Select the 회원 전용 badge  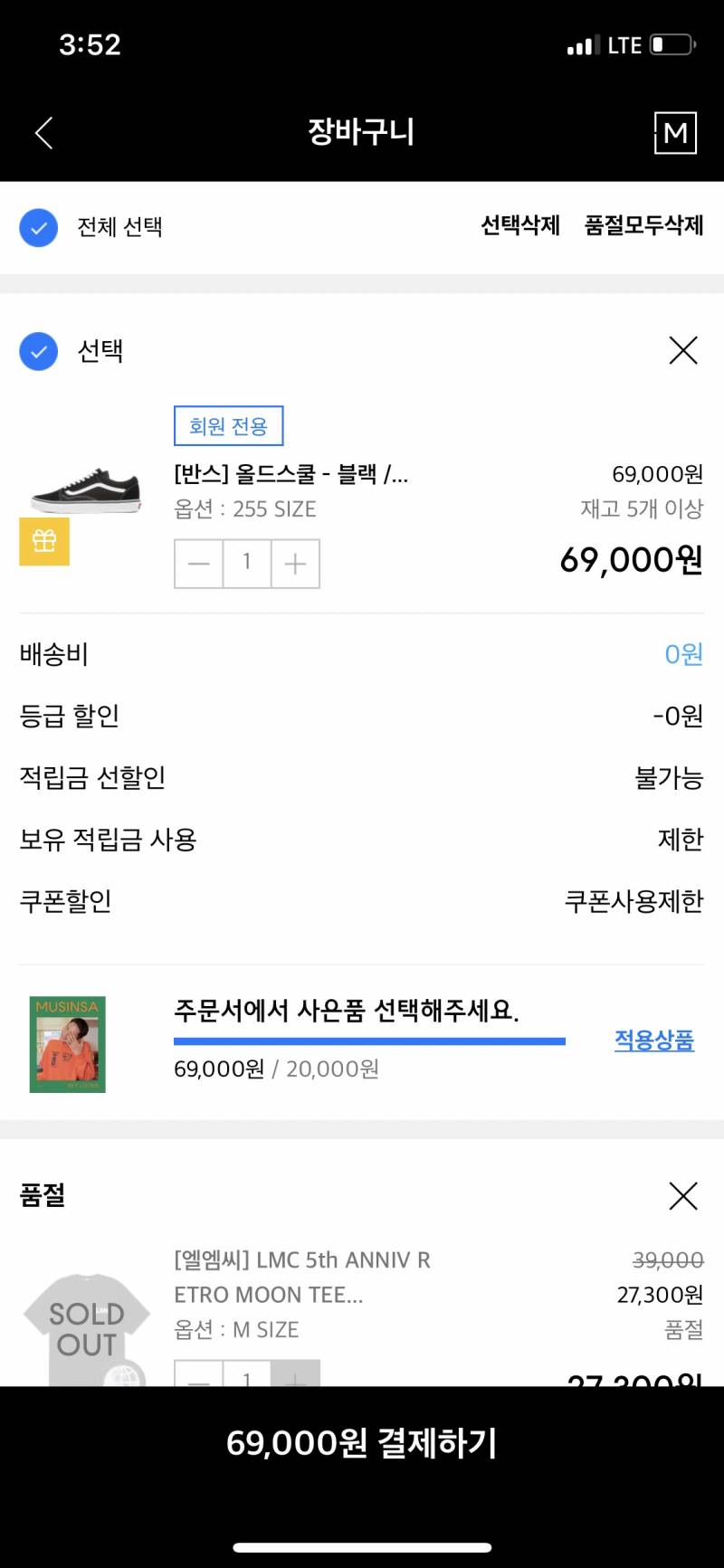click(228, 425)
